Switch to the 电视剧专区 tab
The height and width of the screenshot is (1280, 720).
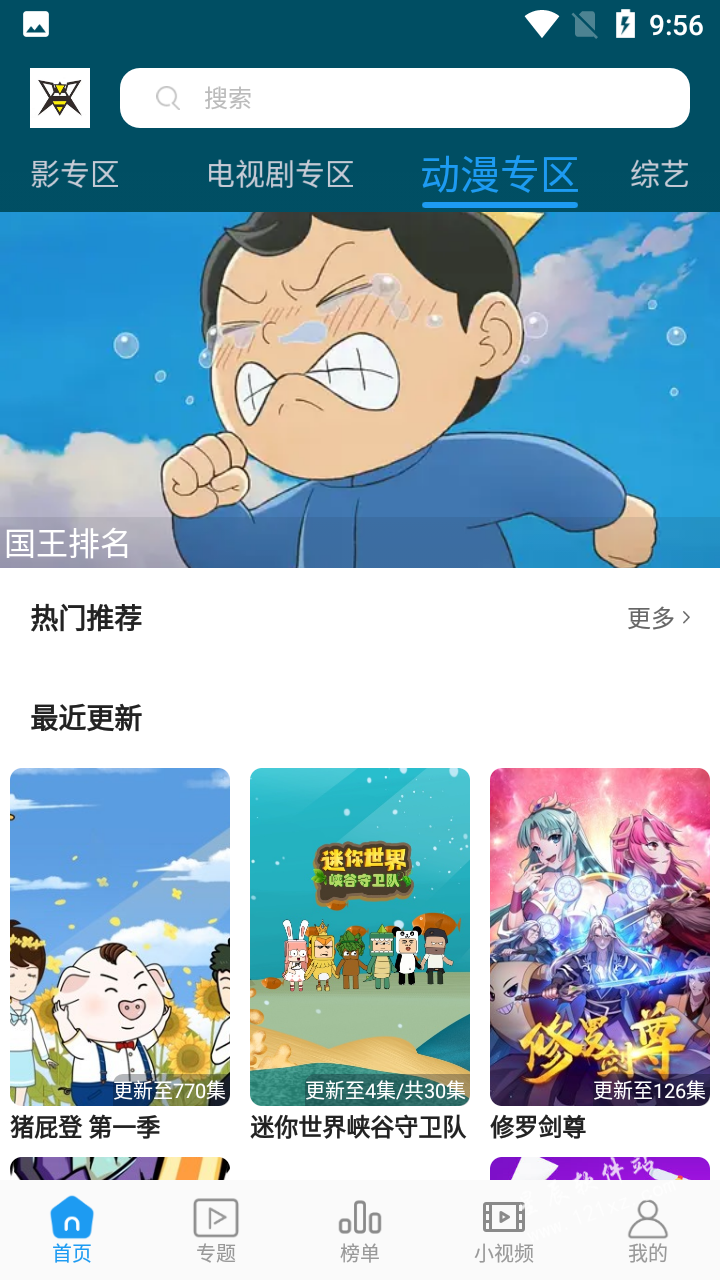[280, 175]
